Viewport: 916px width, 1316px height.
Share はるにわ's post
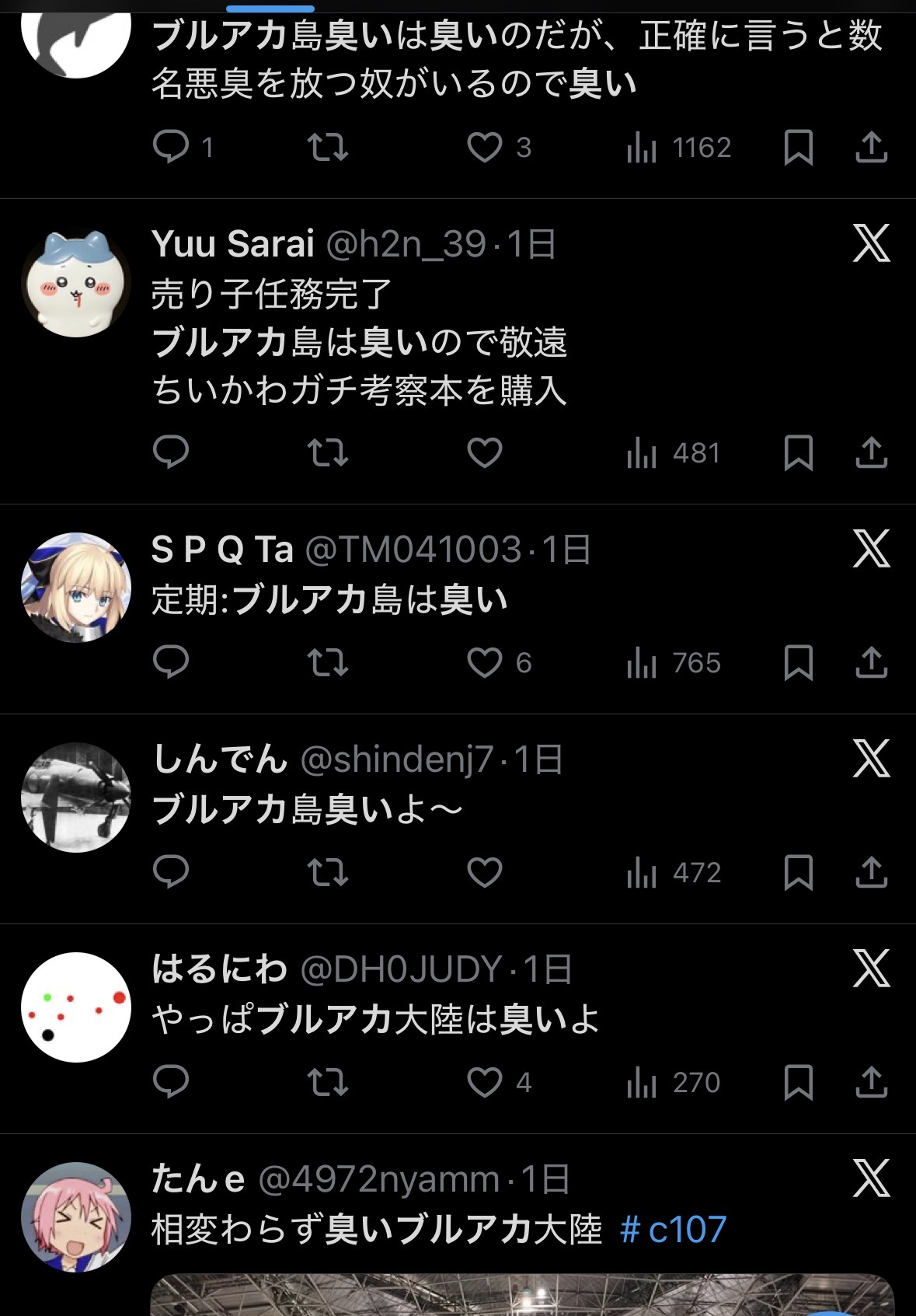point(871,1083)
